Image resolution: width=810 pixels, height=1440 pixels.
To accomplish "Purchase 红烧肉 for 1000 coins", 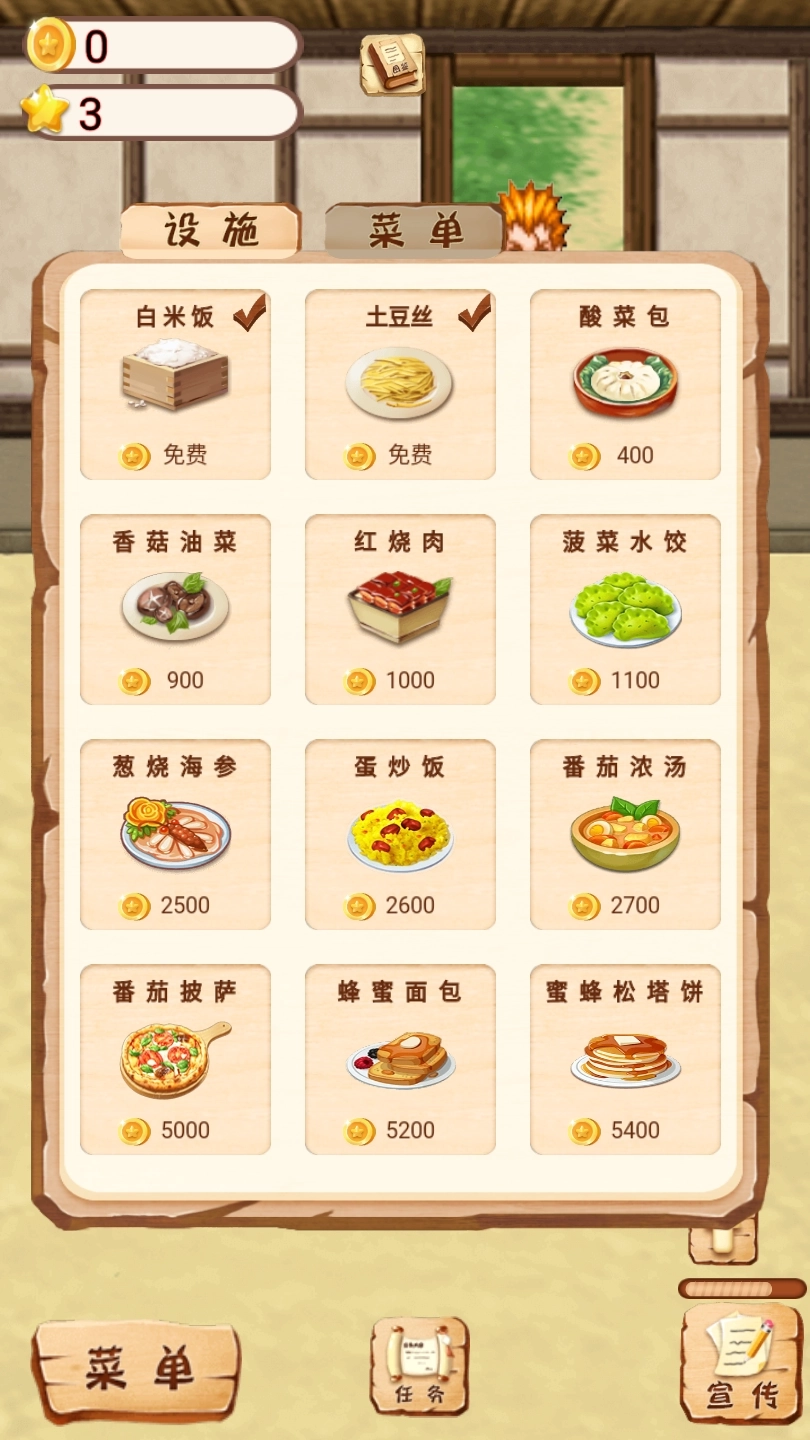I will (x=400, y=610).
